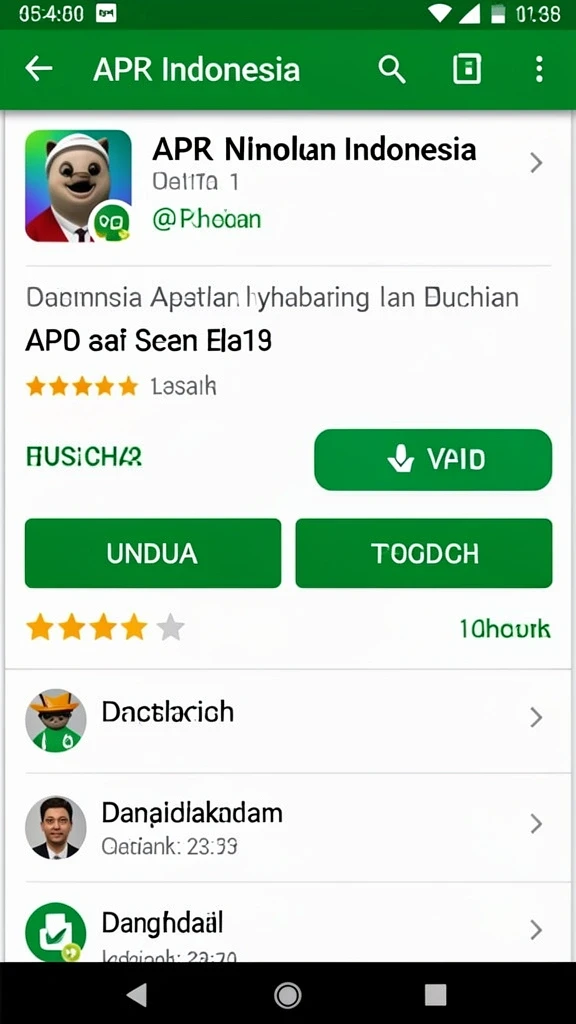Open the Danaidlakadam row

287,827
